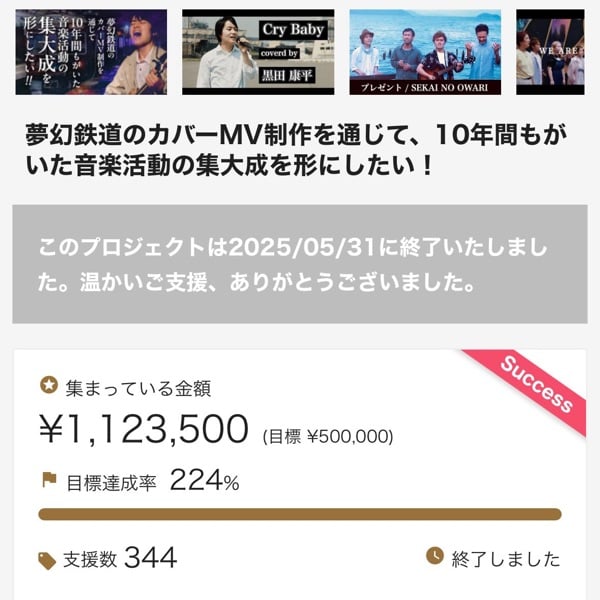Open the 夢幻鉄道 集大成 thumbnail image

[91, 52]
